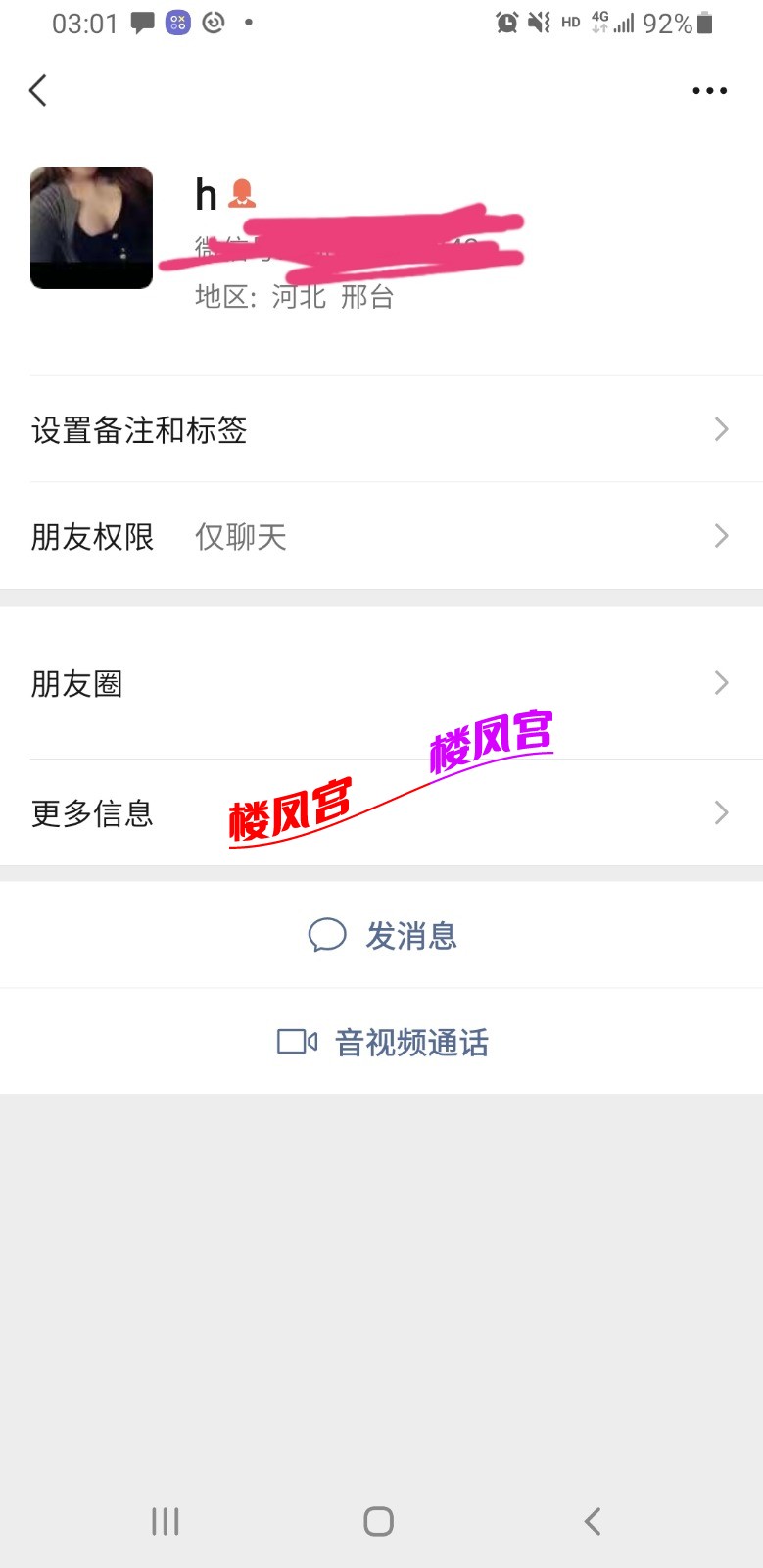Go to the home screen
763x1568 pixels.
coord(379,1521)
